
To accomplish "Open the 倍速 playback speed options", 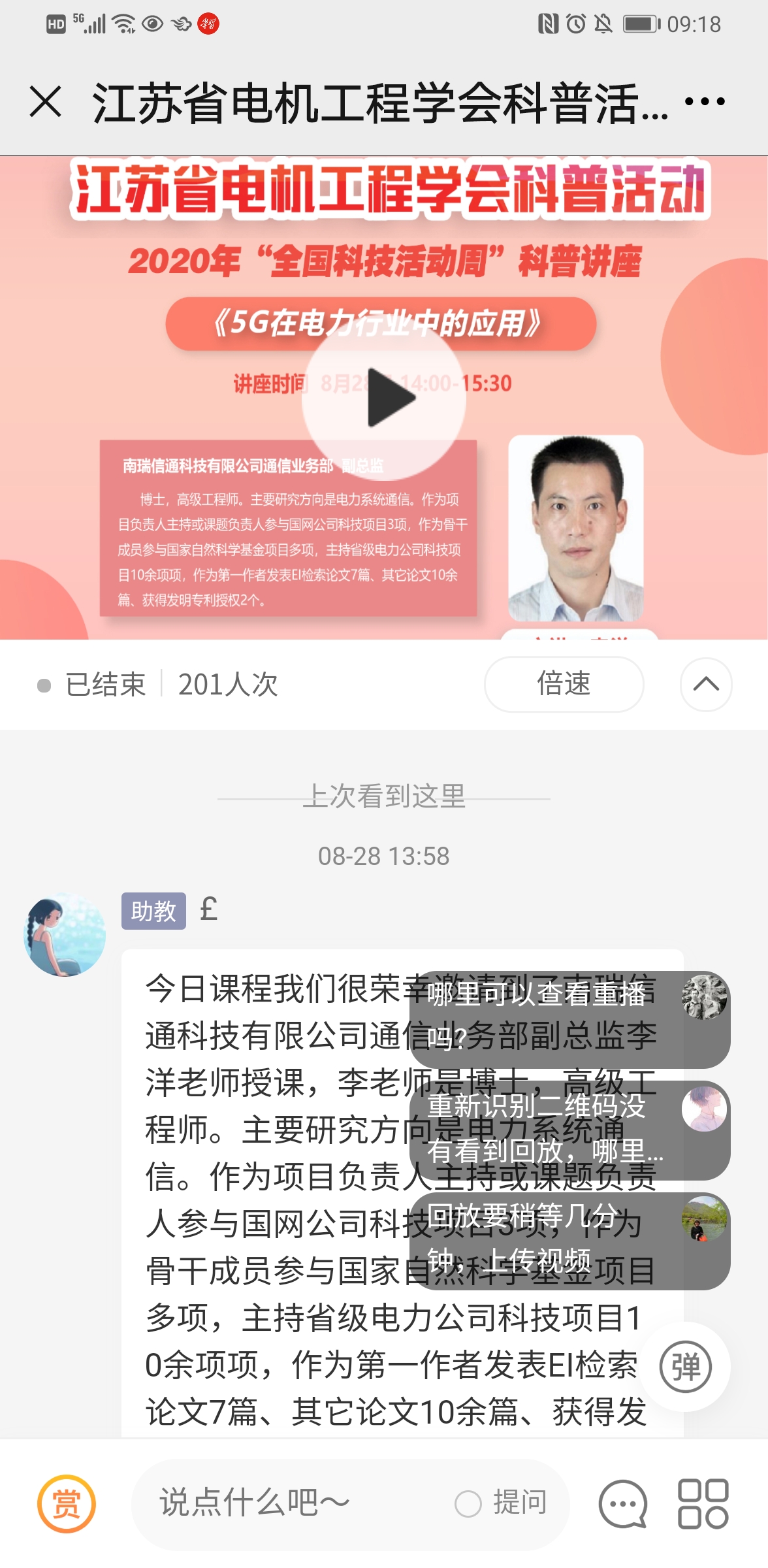I will tap(564, 684).
